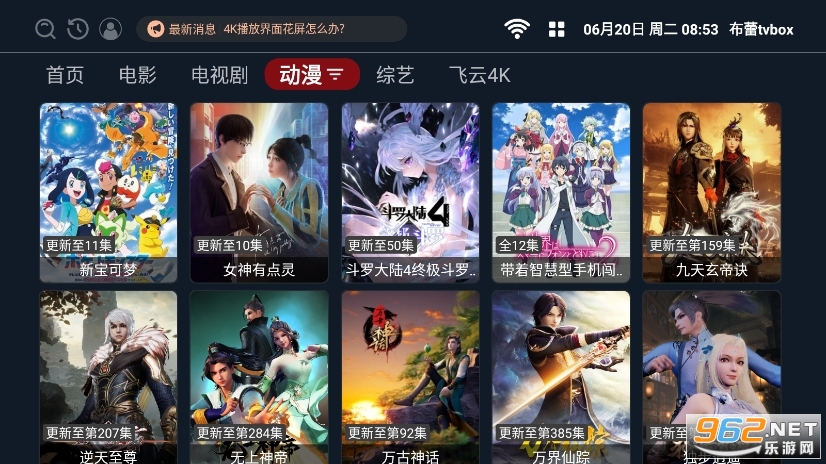Open the four-square grid icon
Screen dimensions: 826x464
(557, 29)
